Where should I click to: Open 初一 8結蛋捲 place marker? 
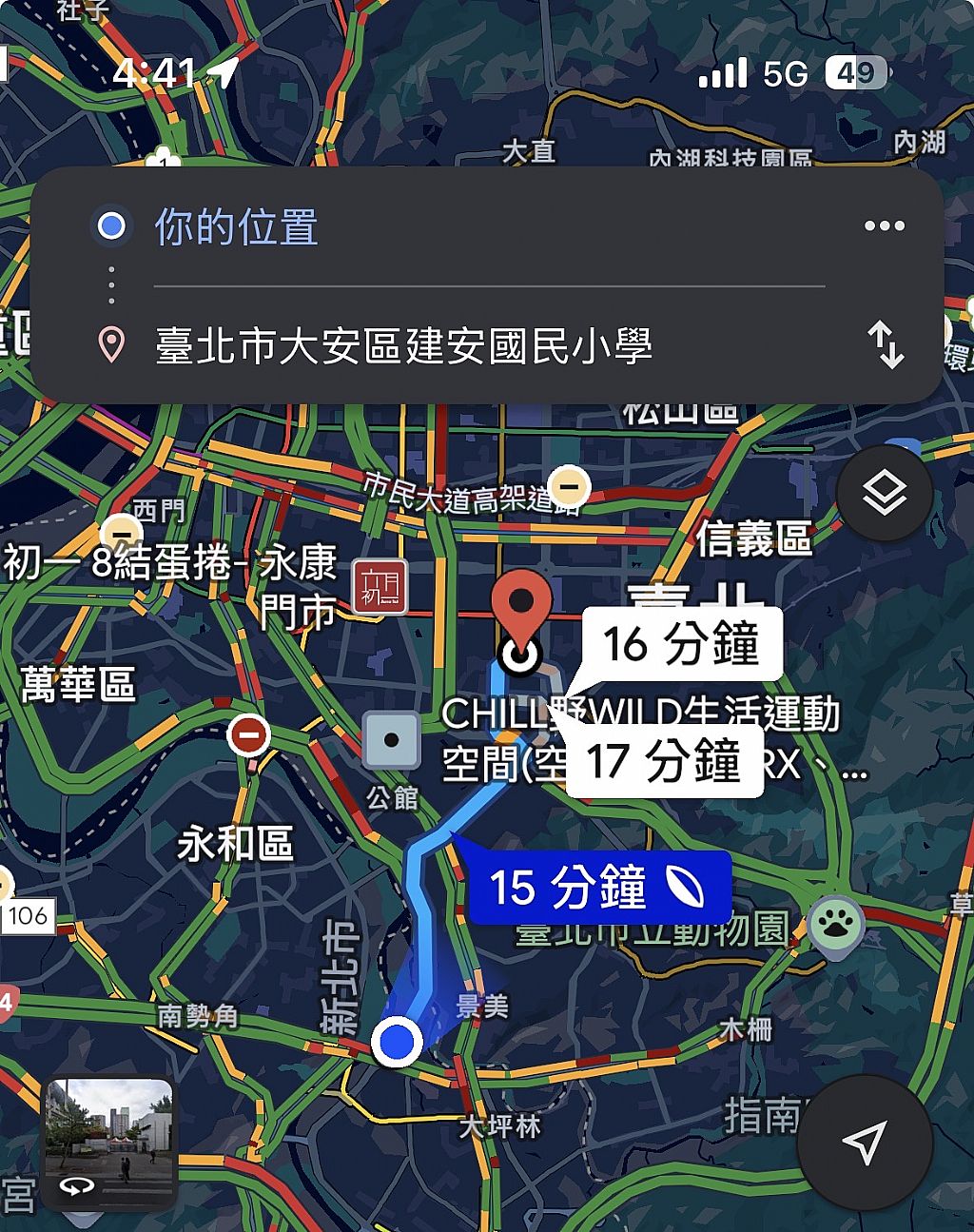tap(380, 586)
